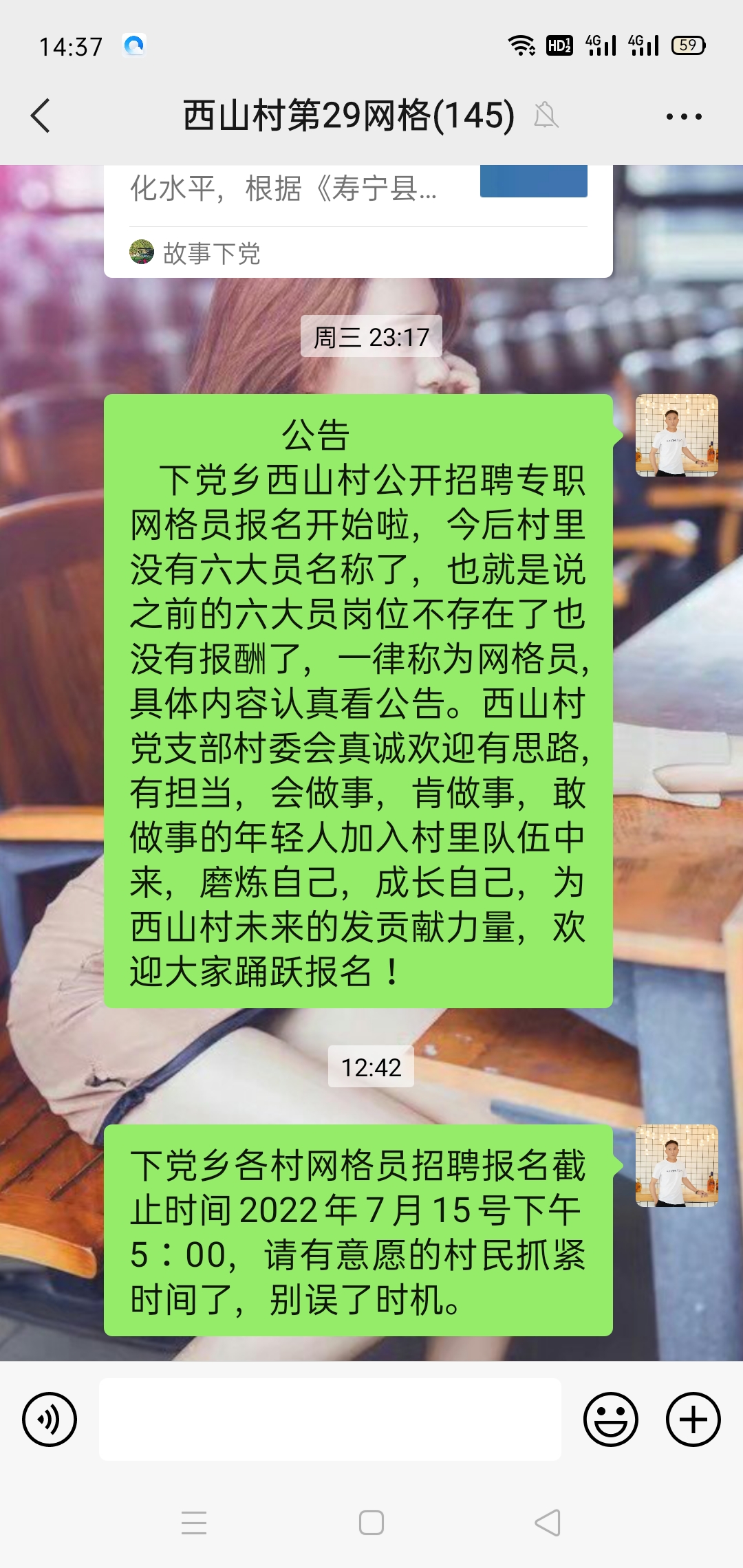Open the plus attachments menu

pos(693,1419)
